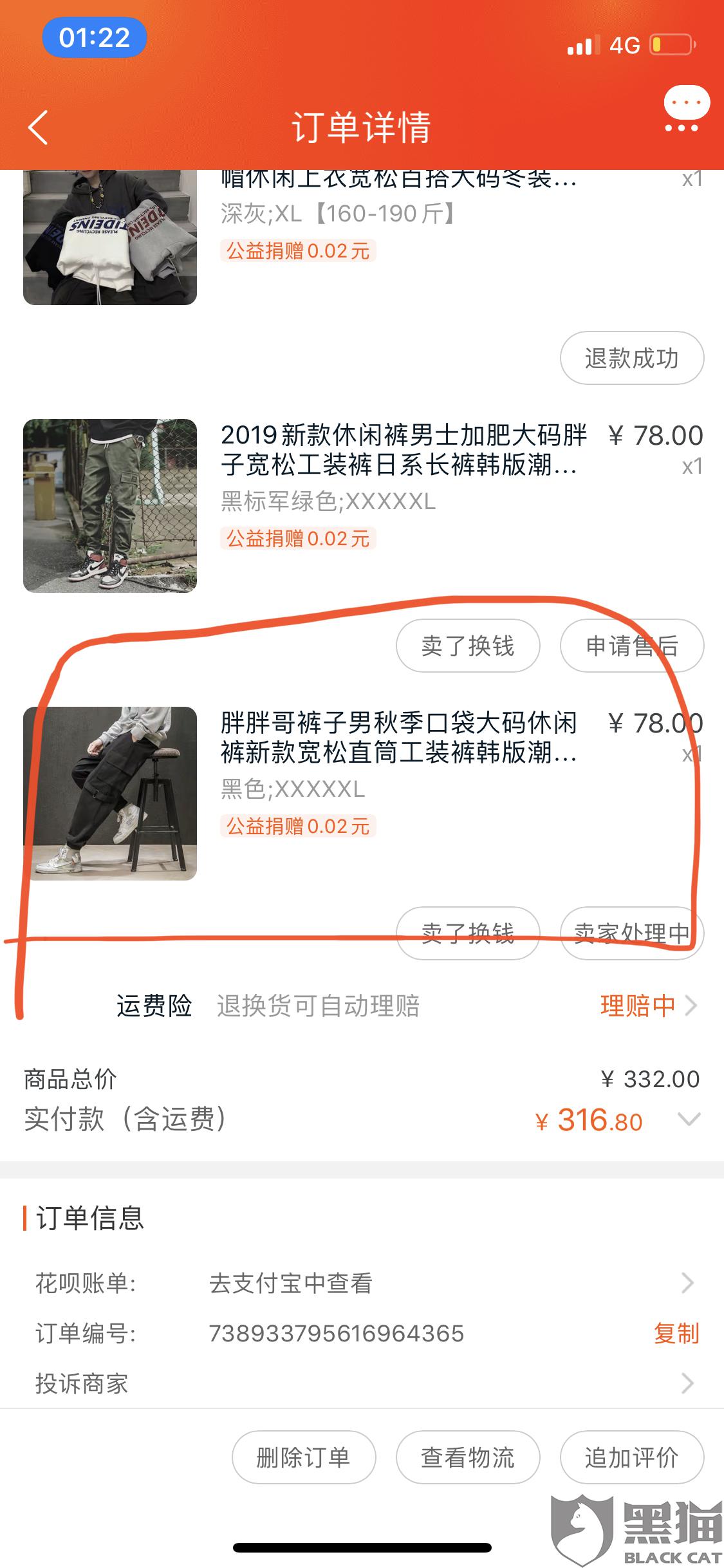This screenshot has width=724, height=1568.
Task: Tap 卖了换钱 under the black pants
Action: tap(468, 933)
